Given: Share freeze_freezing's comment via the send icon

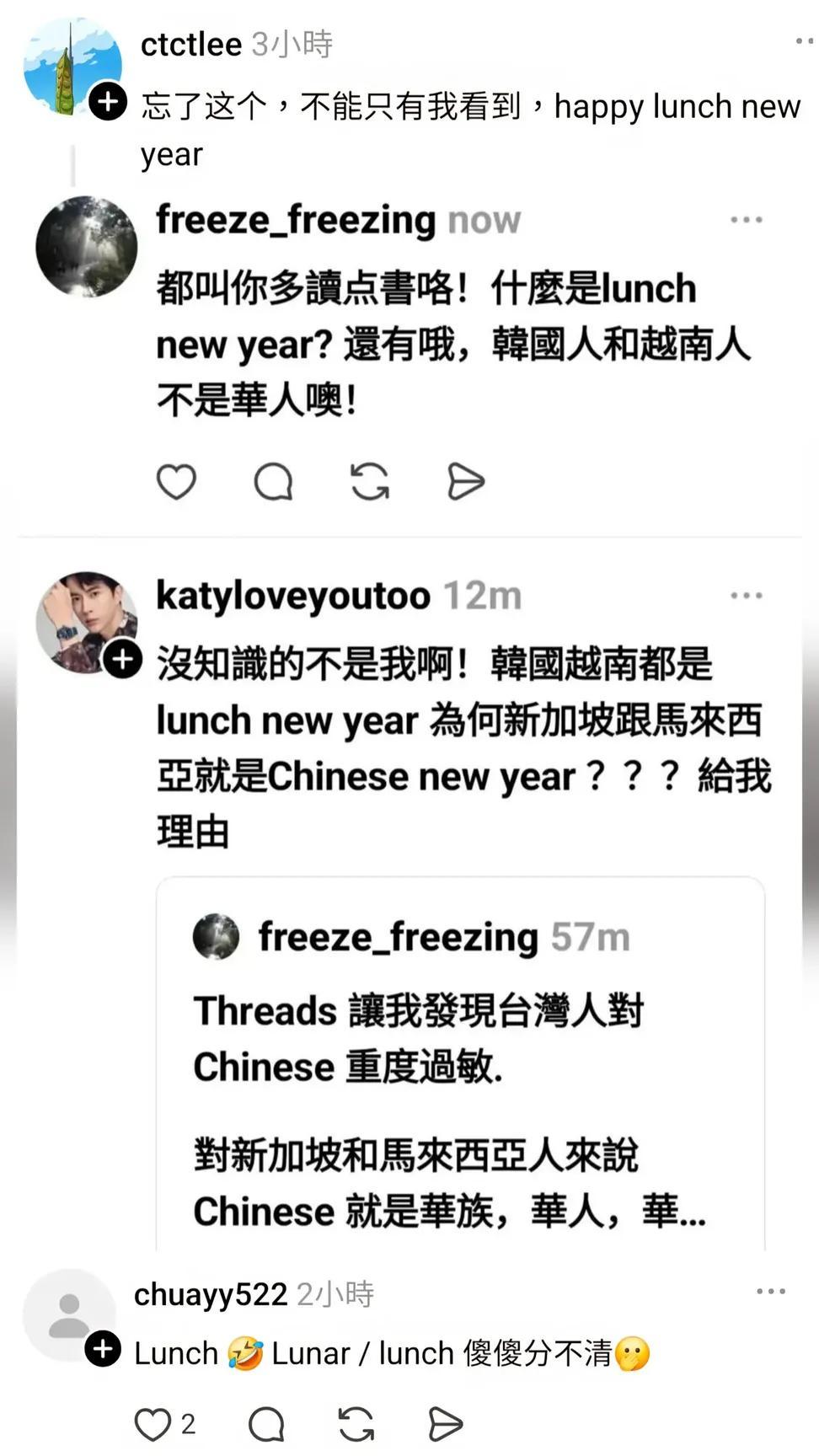Looking at the screenshot, I should coord(464,482).
